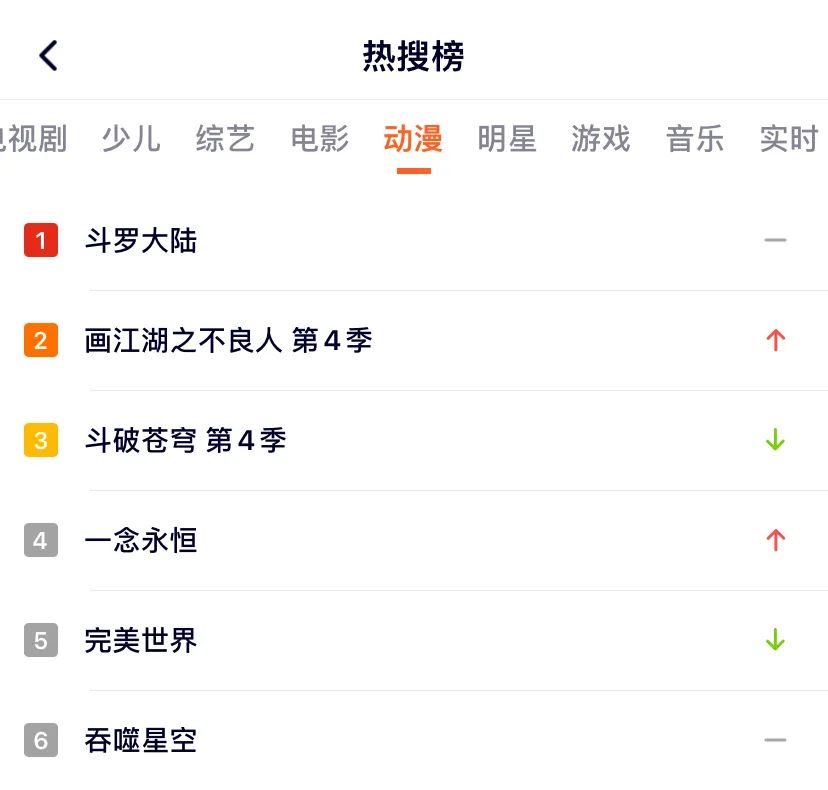Screen dimensions: 828x790
Task: Switch to the 明星 tab
Action: pyautogui.click(x=507, y=139)
